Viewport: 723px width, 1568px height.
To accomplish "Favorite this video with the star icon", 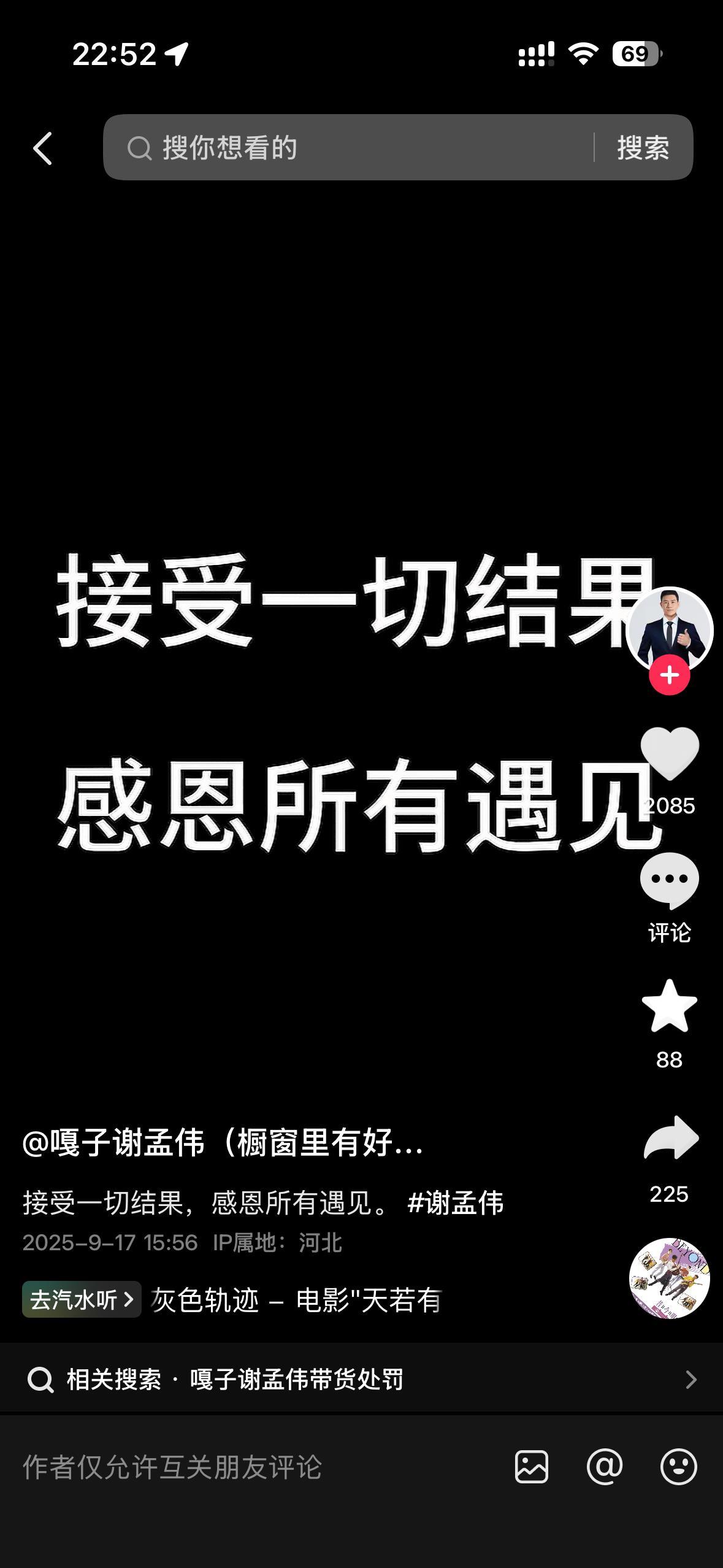I will click(x=669, y=1008).
